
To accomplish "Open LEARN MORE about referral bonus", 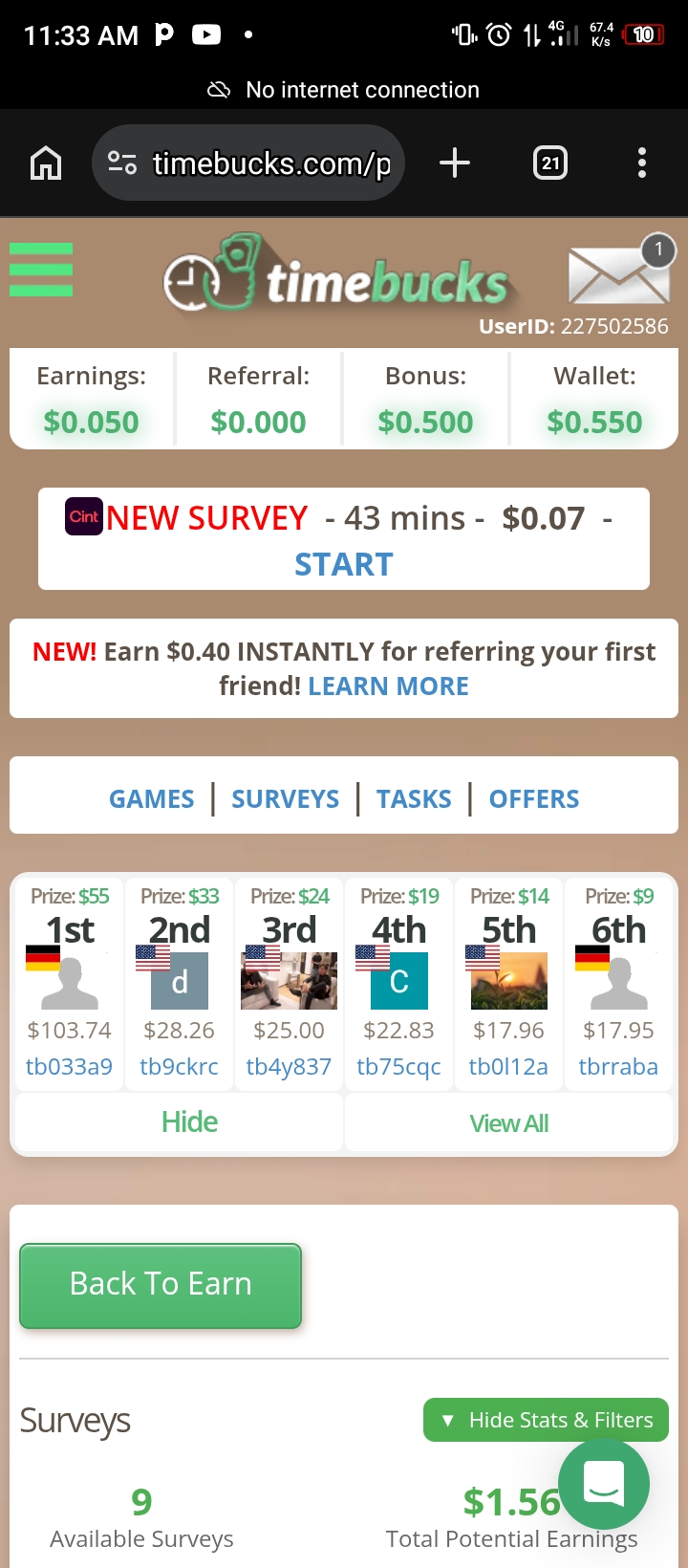I will 388,686.
